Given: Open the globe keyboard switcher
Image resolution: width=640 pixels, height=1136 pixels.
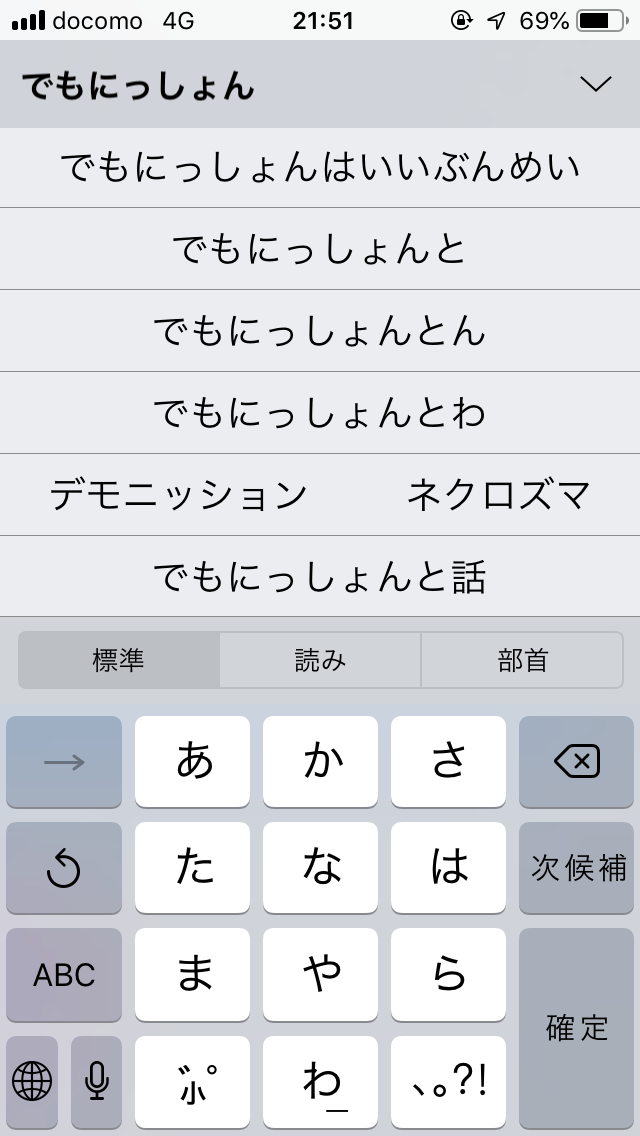Looking at the screenshot, I should 32,1080.
